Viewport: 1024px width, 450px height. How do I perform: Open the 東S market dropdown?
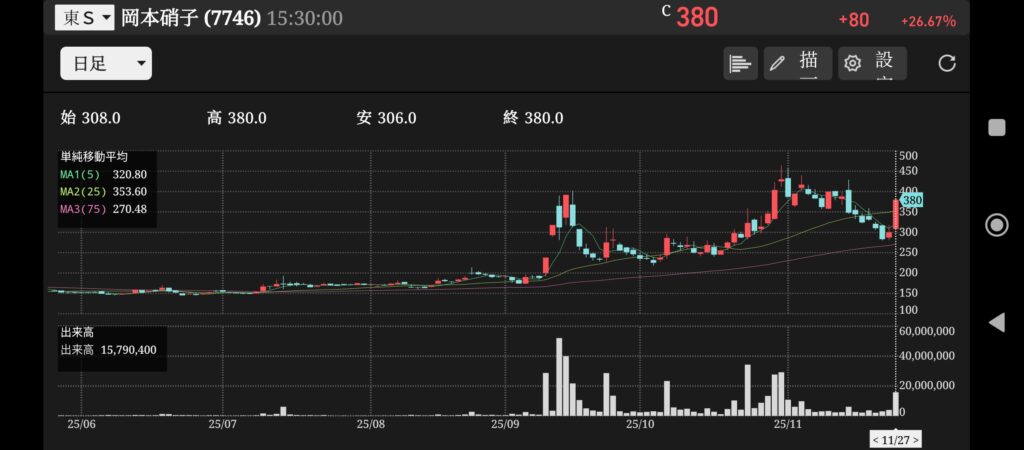tap(83, 17)
